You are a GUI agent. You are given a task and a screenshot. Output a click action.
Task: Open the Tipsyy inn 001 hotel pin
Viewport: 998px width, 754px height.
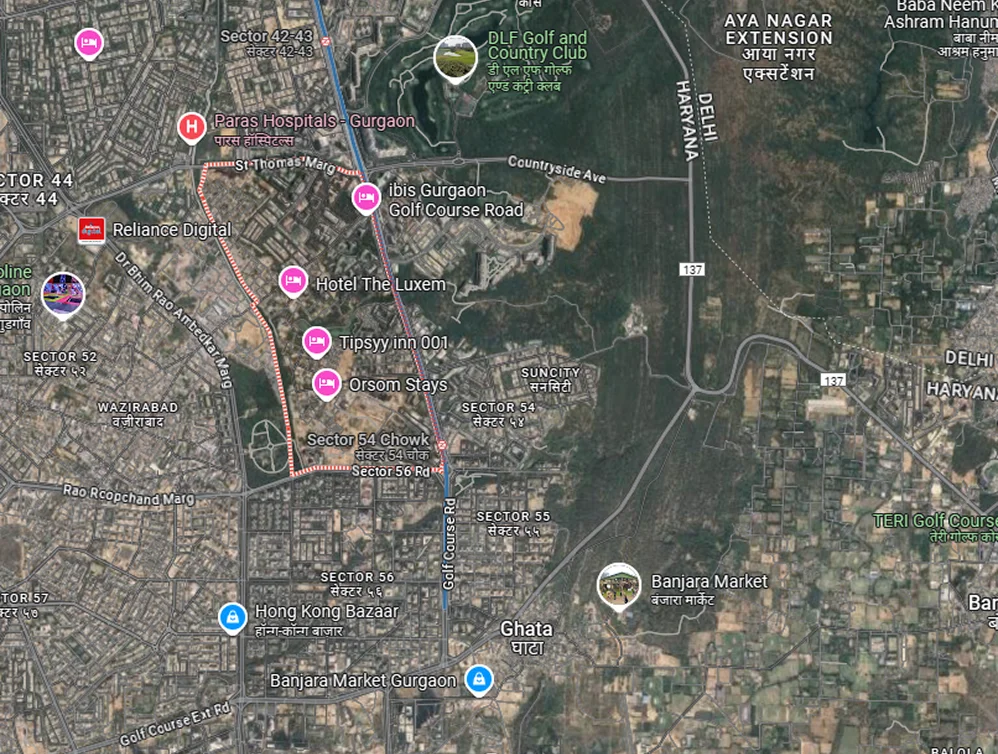tap(317, 341)
